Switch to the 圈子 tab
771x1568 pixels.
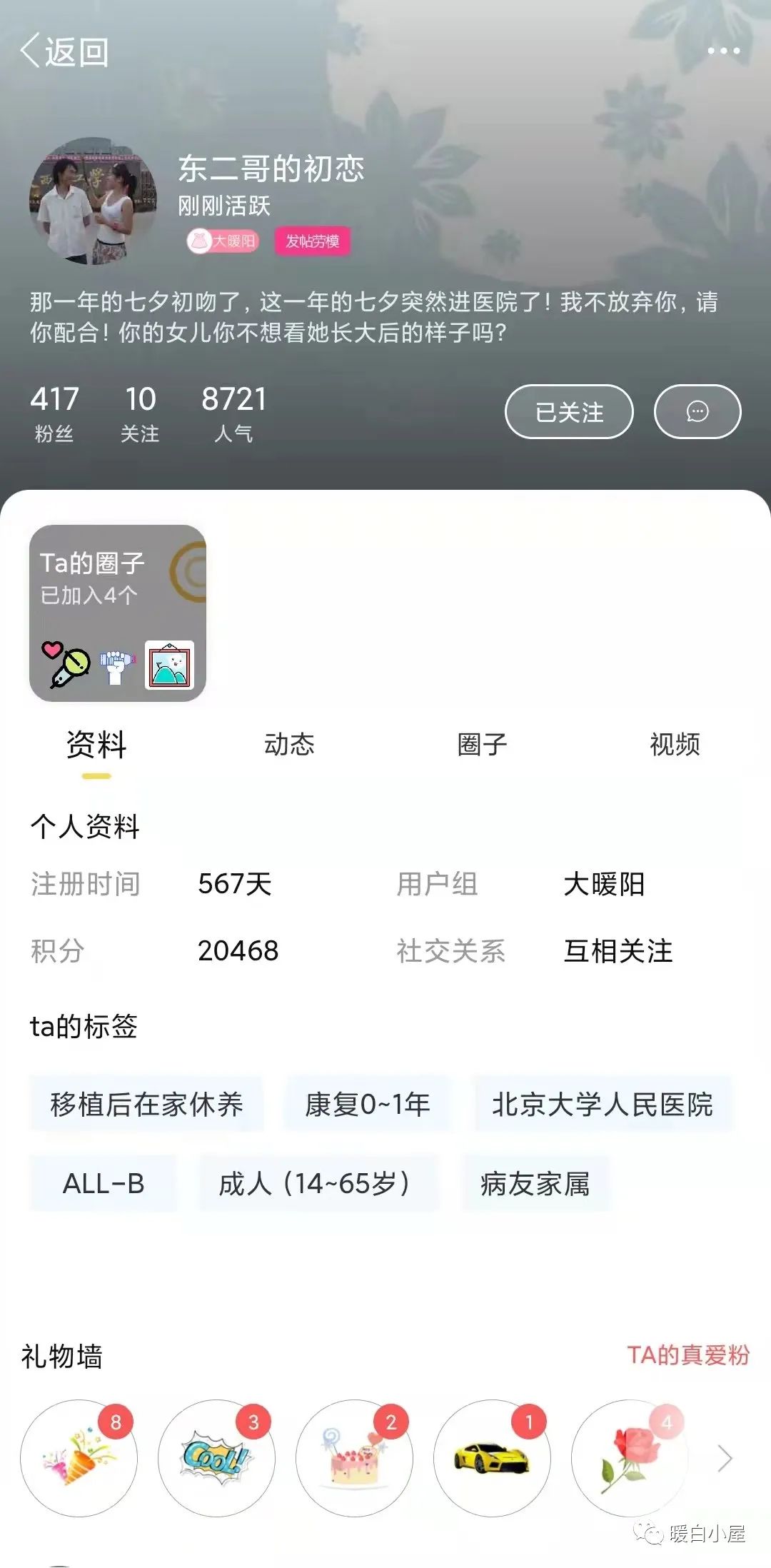coord(482,745)
